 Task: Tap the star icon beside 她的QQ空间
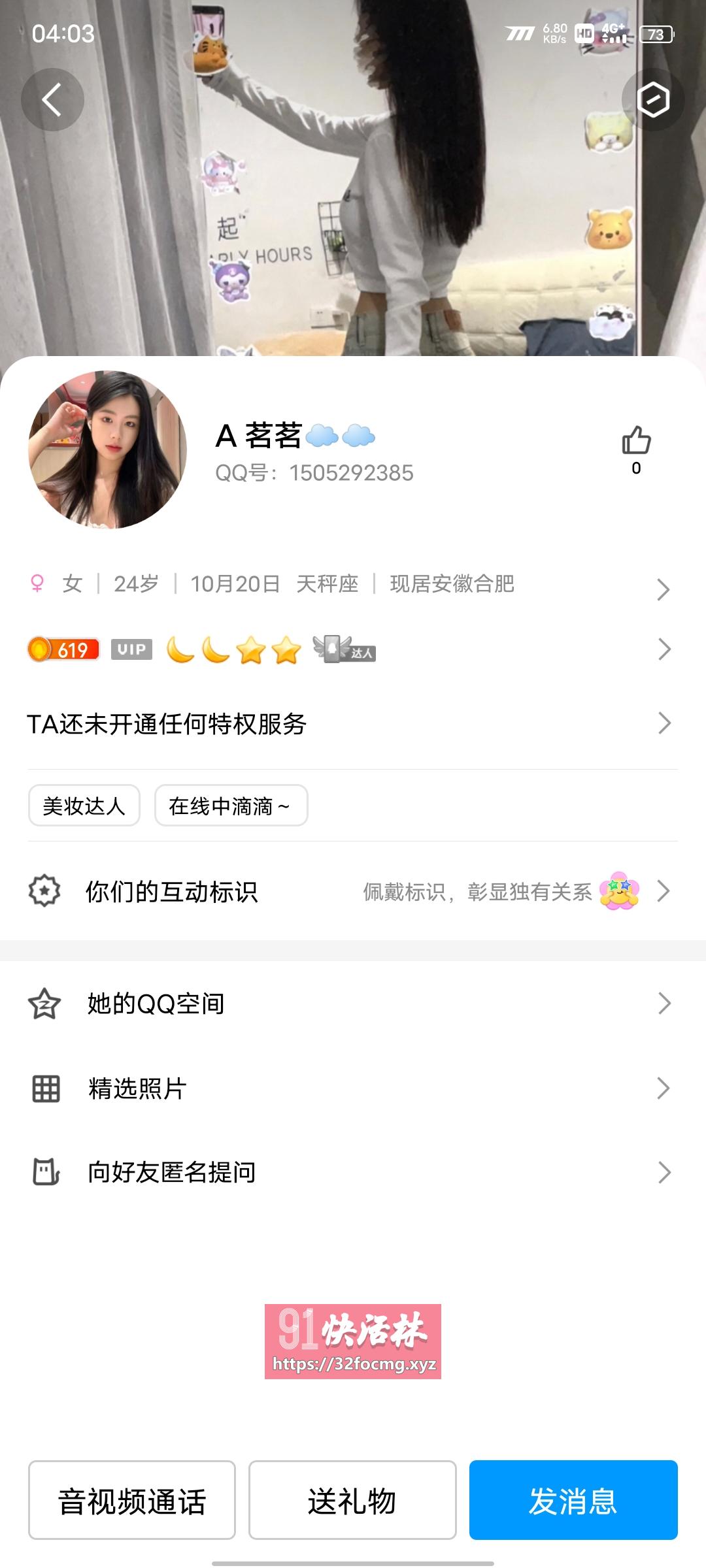coord(42,1004)
